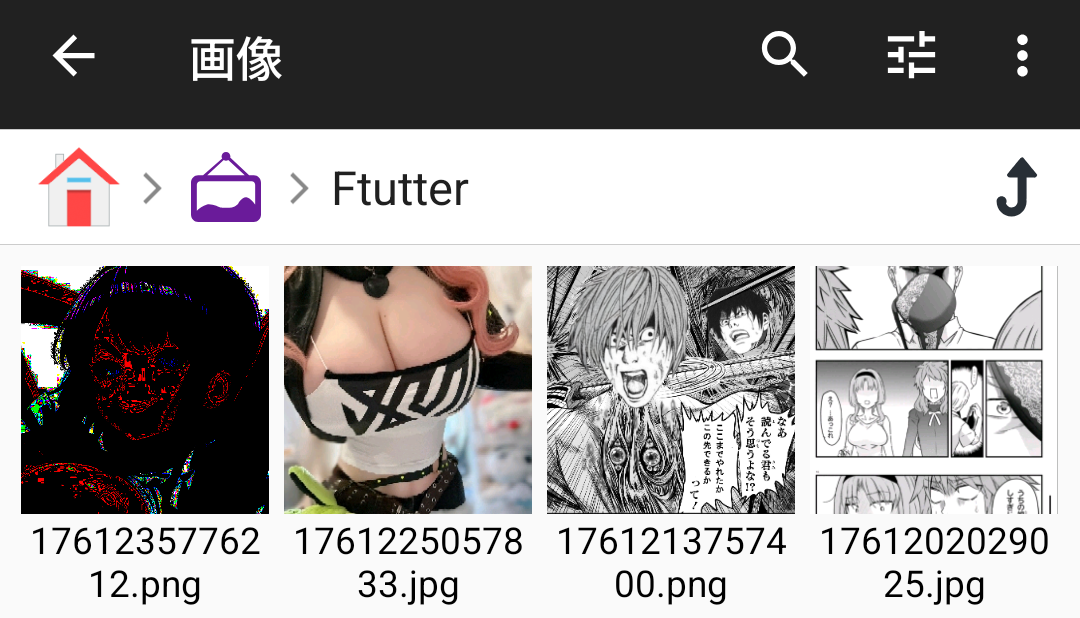Screen dimensions: 1080x618
Task: View the file 1761213757400.png
Action: (x=671, y=390)
